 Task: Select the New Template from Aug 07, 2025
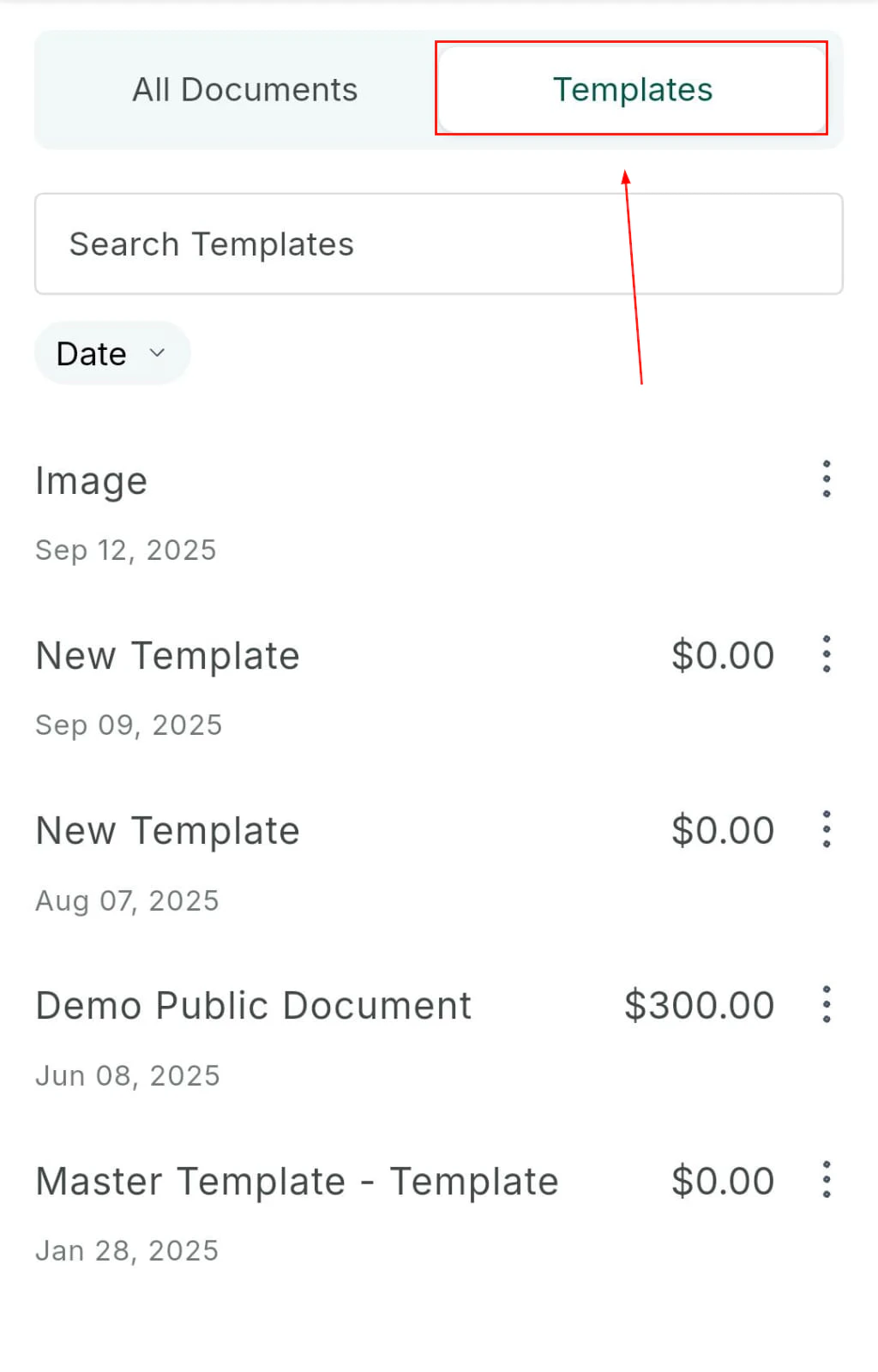coord(167,829)
